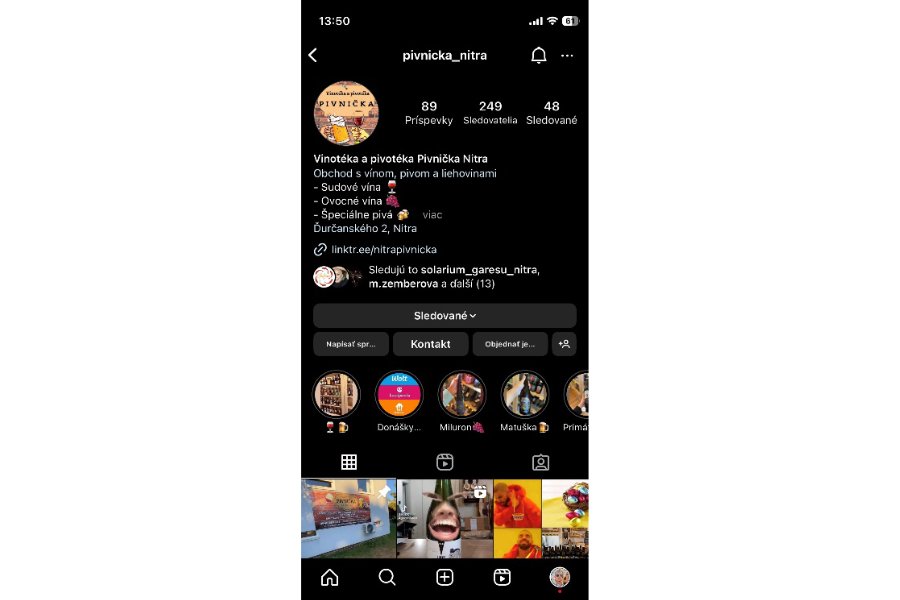View the 249 Sledovatelia followers list
Image resolution: width=900 pixels, height=600 pixels.
pos(490,112)
